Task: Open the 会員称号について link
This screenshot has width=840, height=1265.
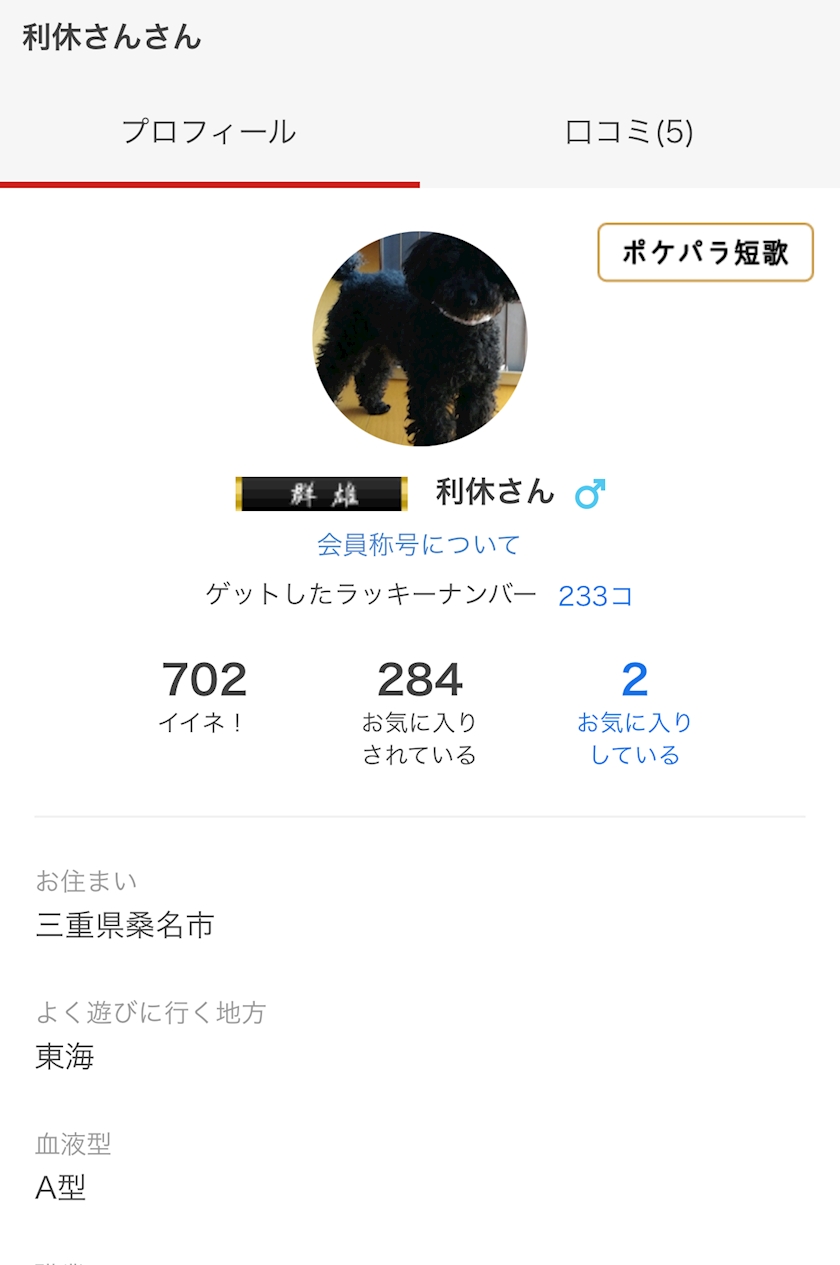Action: click(419, 545)
